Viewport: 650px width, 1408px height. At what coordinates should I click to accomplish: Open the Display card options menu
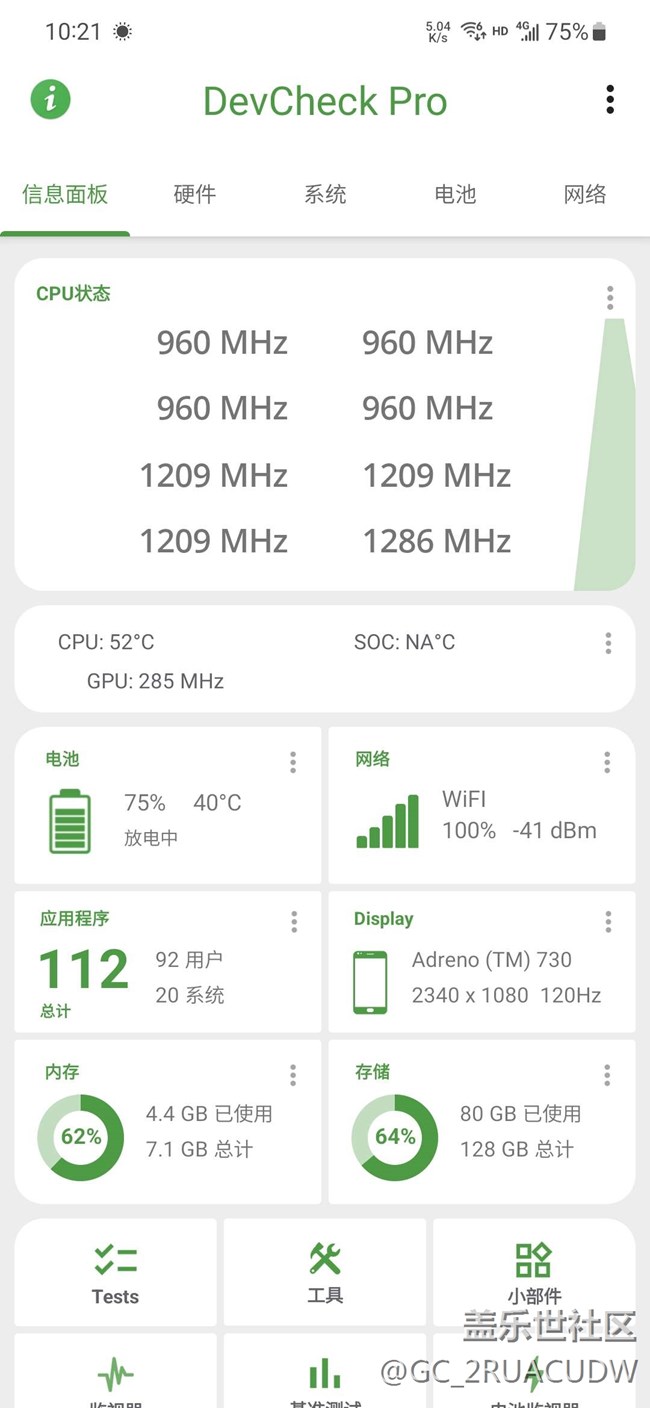[608, 921]
